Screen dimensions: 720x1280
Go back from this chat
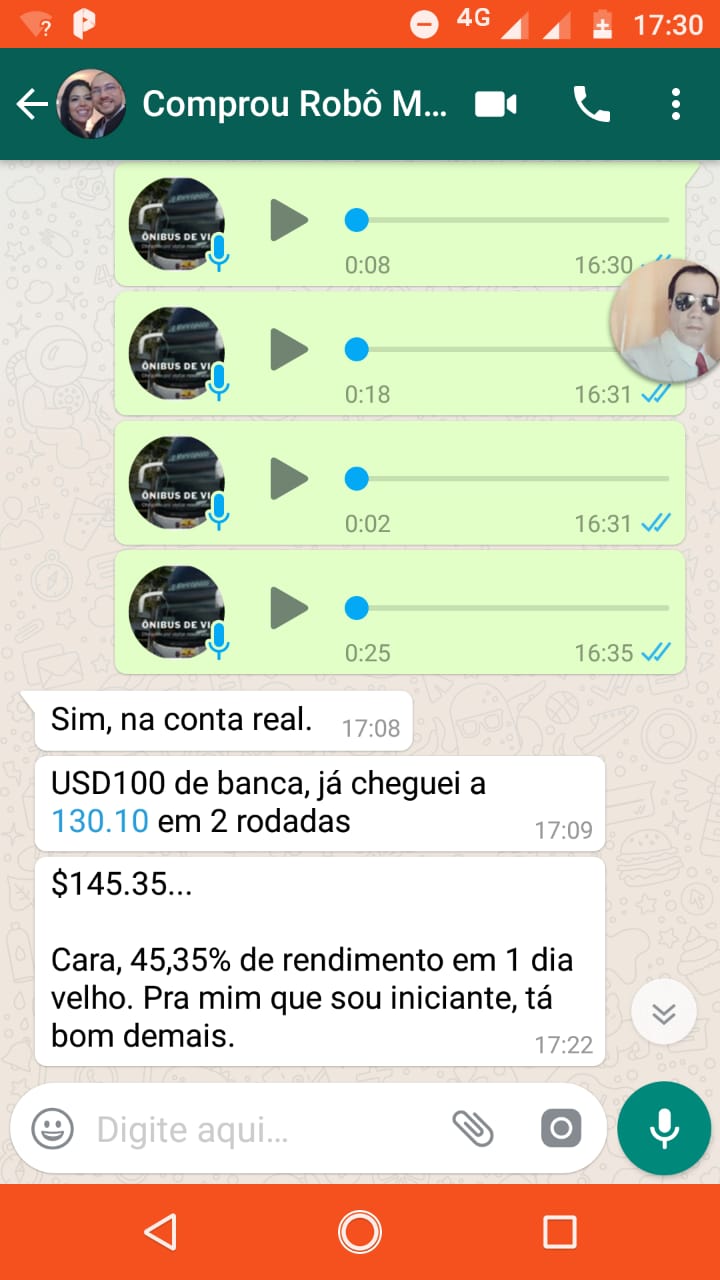tap(32, 104)
